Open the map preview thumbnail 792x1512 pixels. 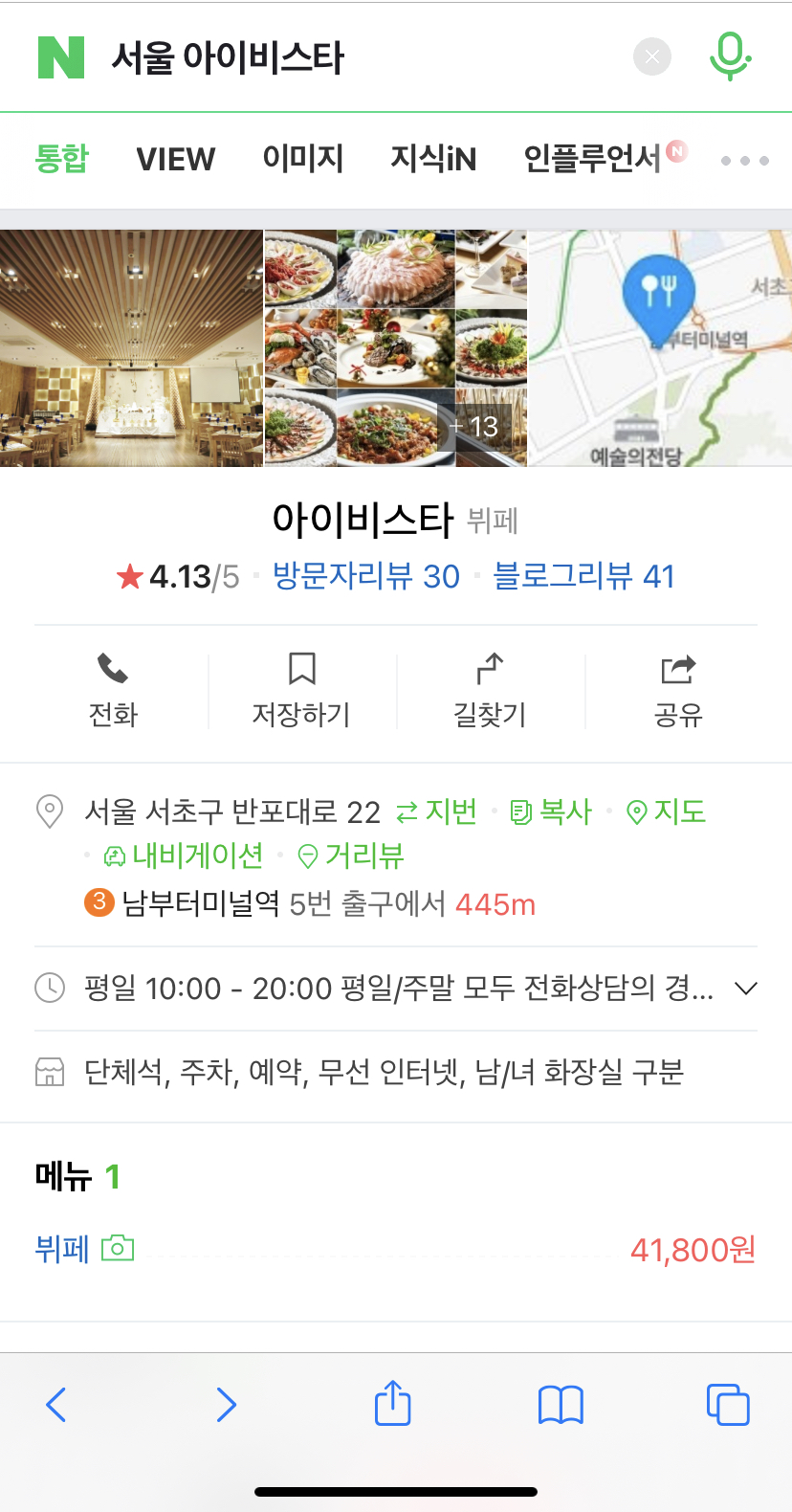point(660,348)
